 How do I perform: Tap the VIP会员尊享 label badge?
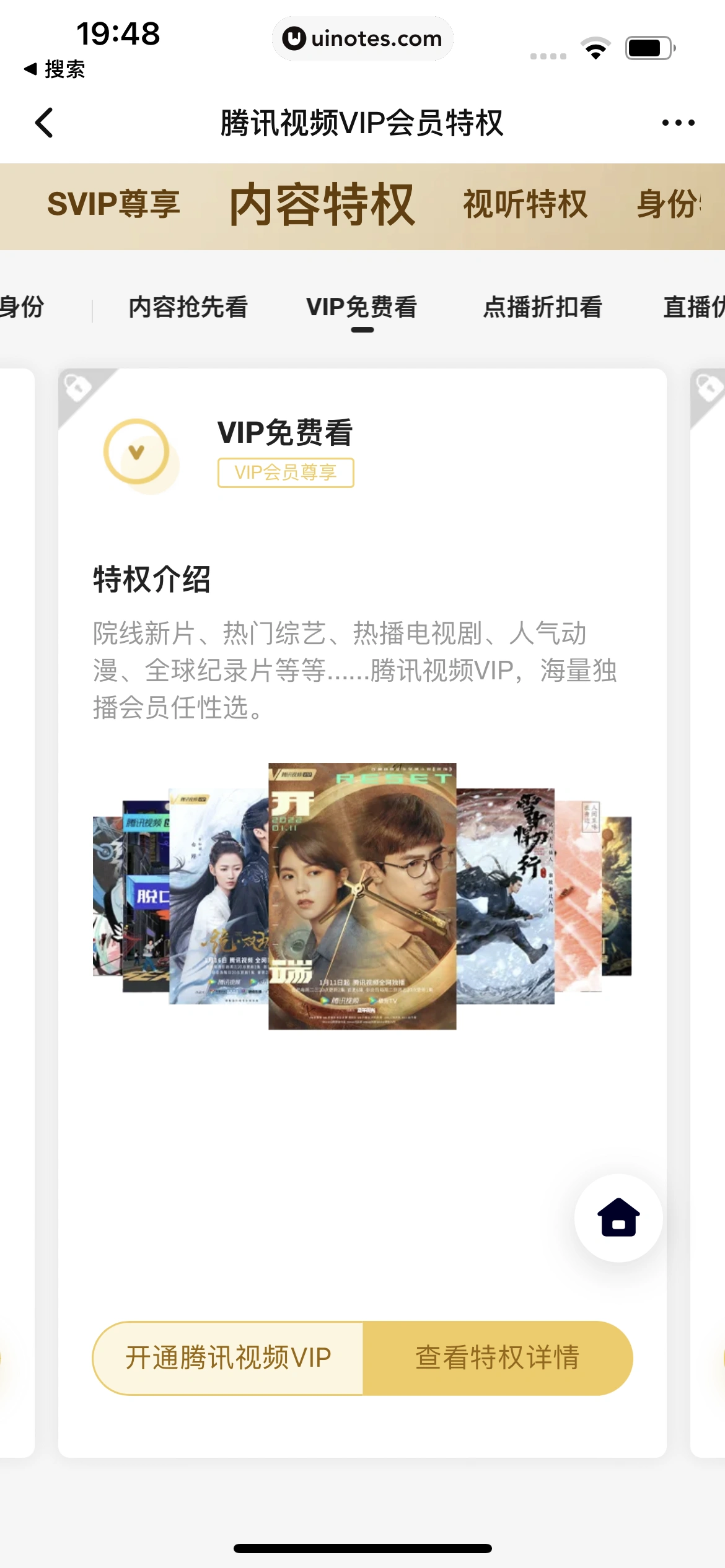286,473
